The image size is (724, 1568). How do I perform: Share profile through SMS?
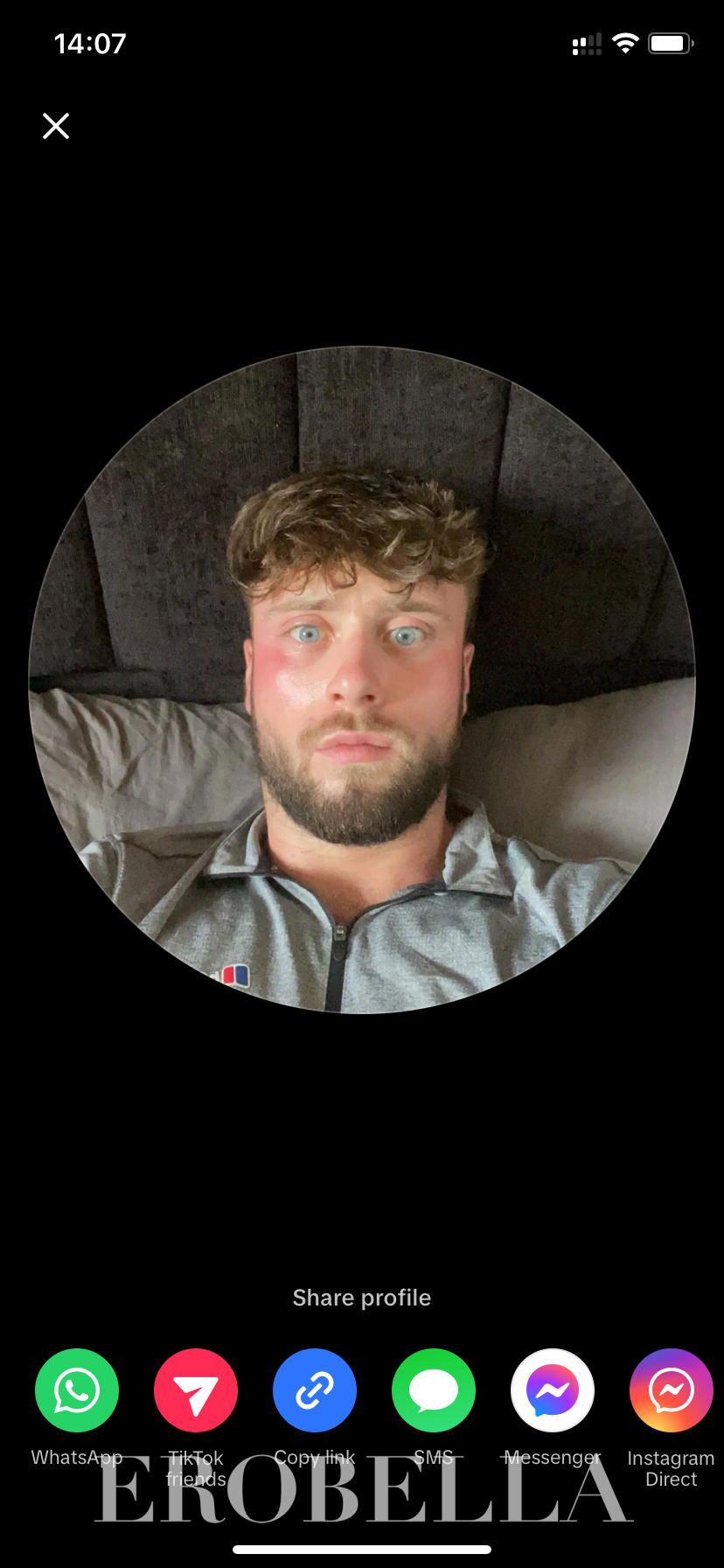[434, 1390]
